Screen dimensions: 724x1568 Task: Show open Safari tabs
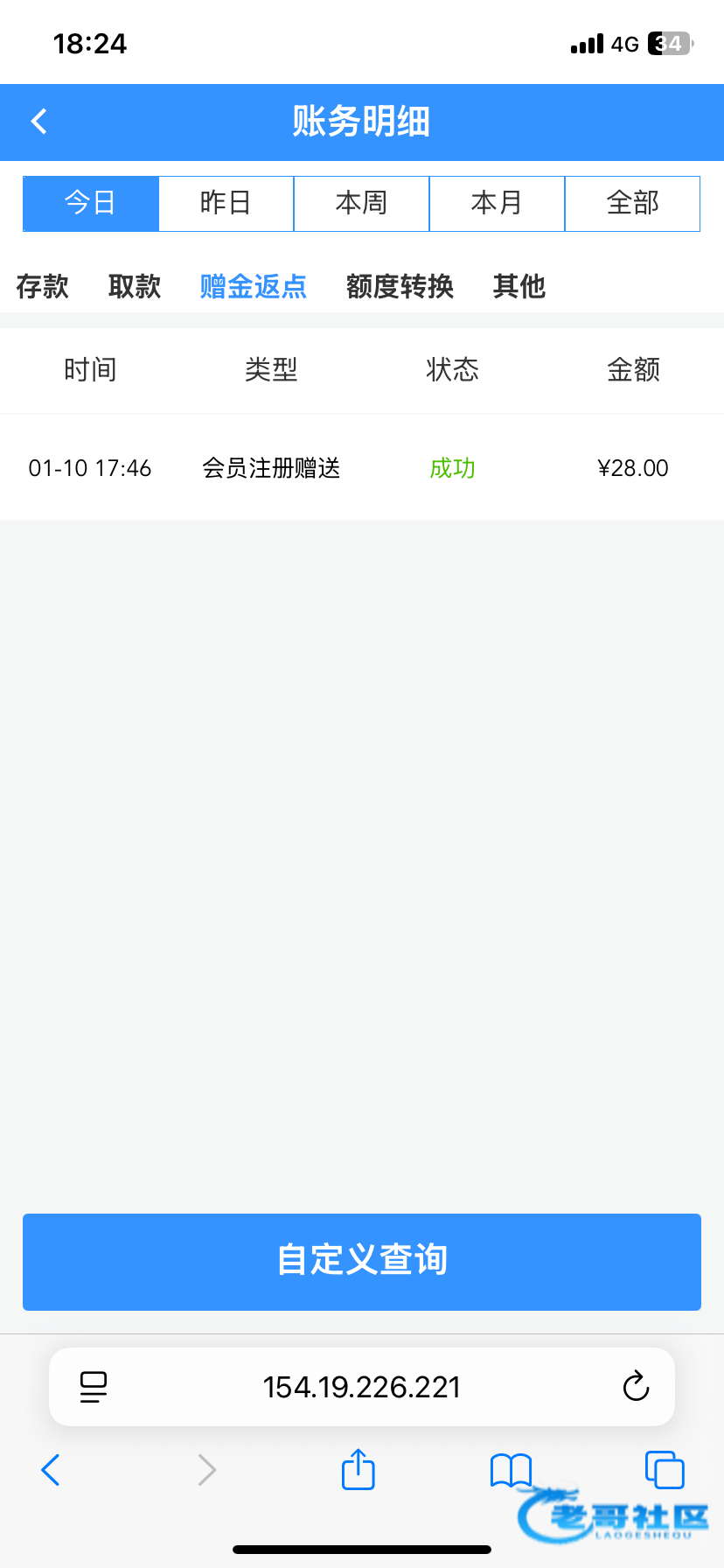pyautogui.click(x=665, y=1469)
